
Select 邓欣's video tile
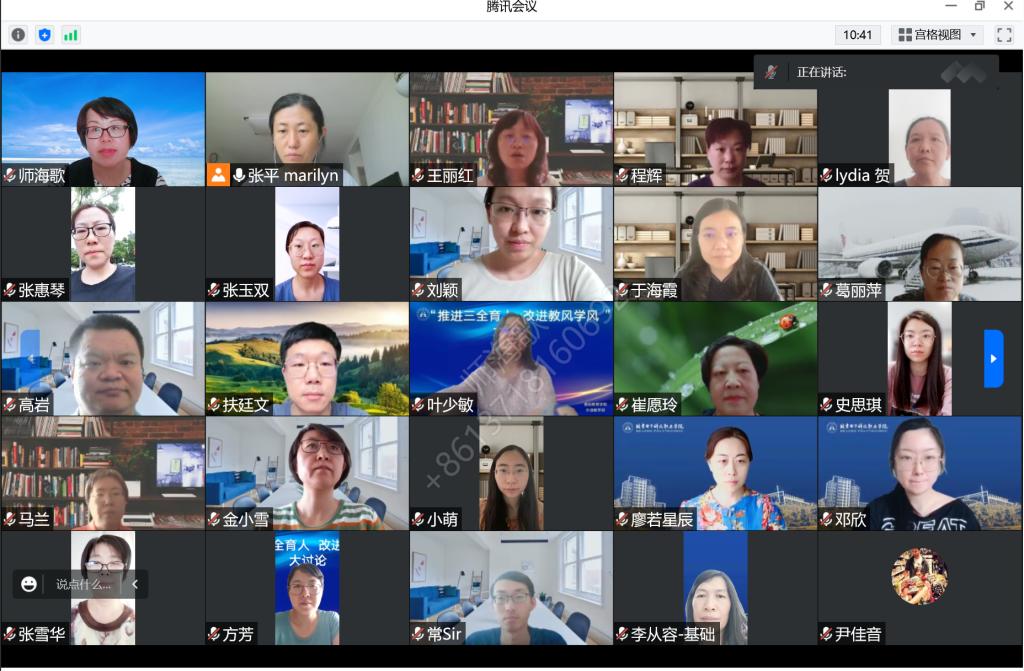click(919, 473)
